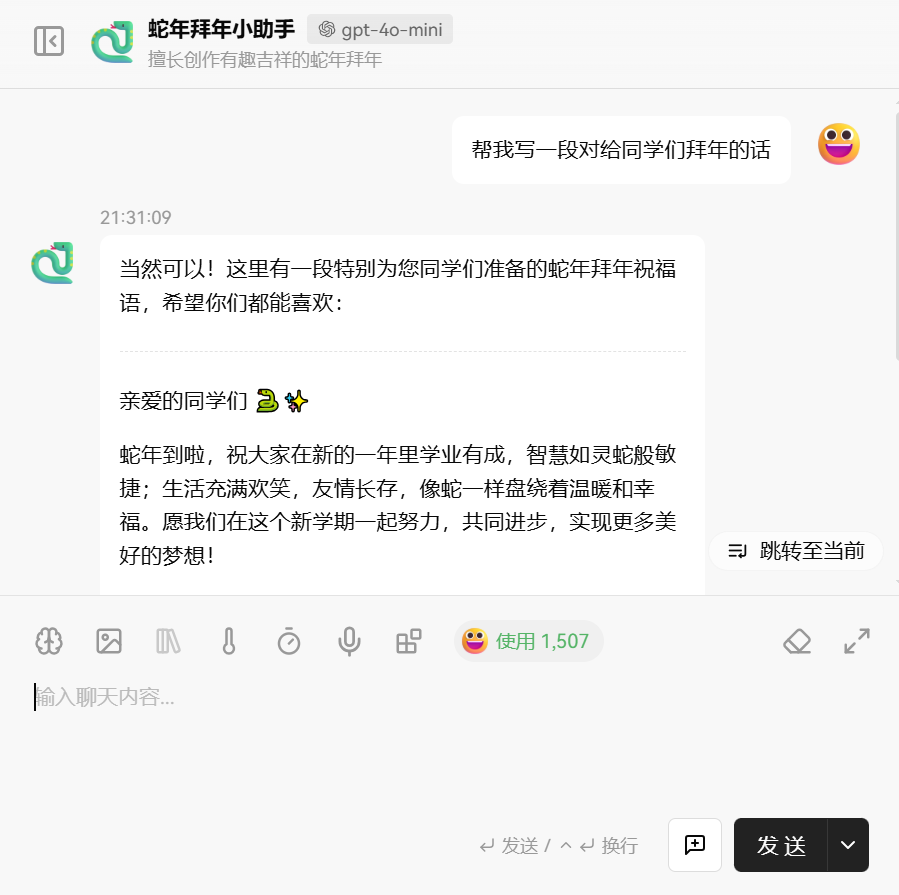Screen dimensions: 899x895
Task: Collapse the sidebar panel
Action: click(48, 41)
